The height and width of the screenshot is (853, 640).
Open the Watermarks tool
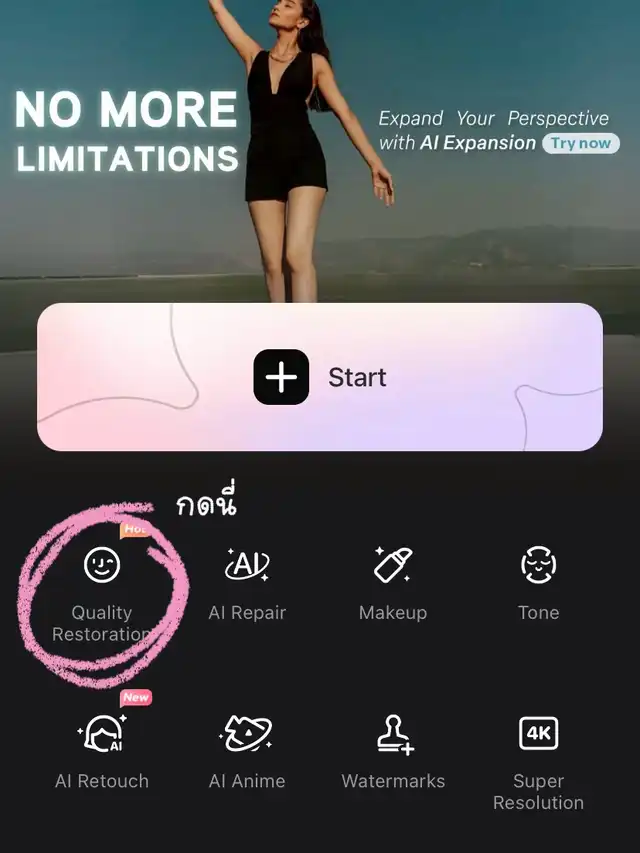pyautogui.click(x=393, y=752)
